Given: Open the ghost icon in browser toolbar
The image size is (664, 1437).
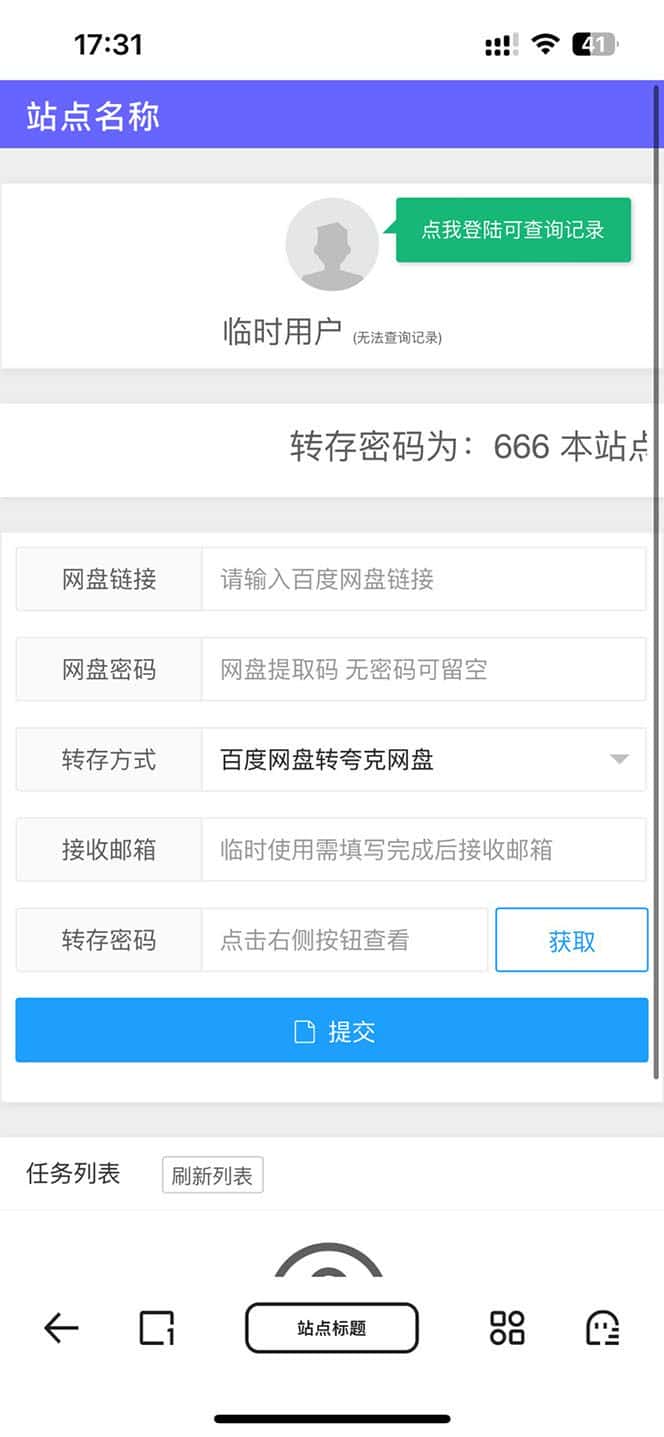Looking at the screenshot, I should (602, 1328).
